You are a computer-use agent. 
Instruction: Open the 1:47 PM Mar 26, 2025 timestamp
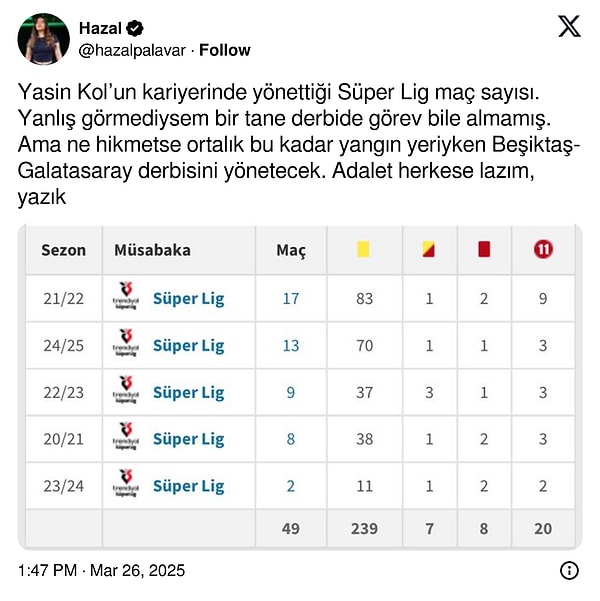click(101, 571)
